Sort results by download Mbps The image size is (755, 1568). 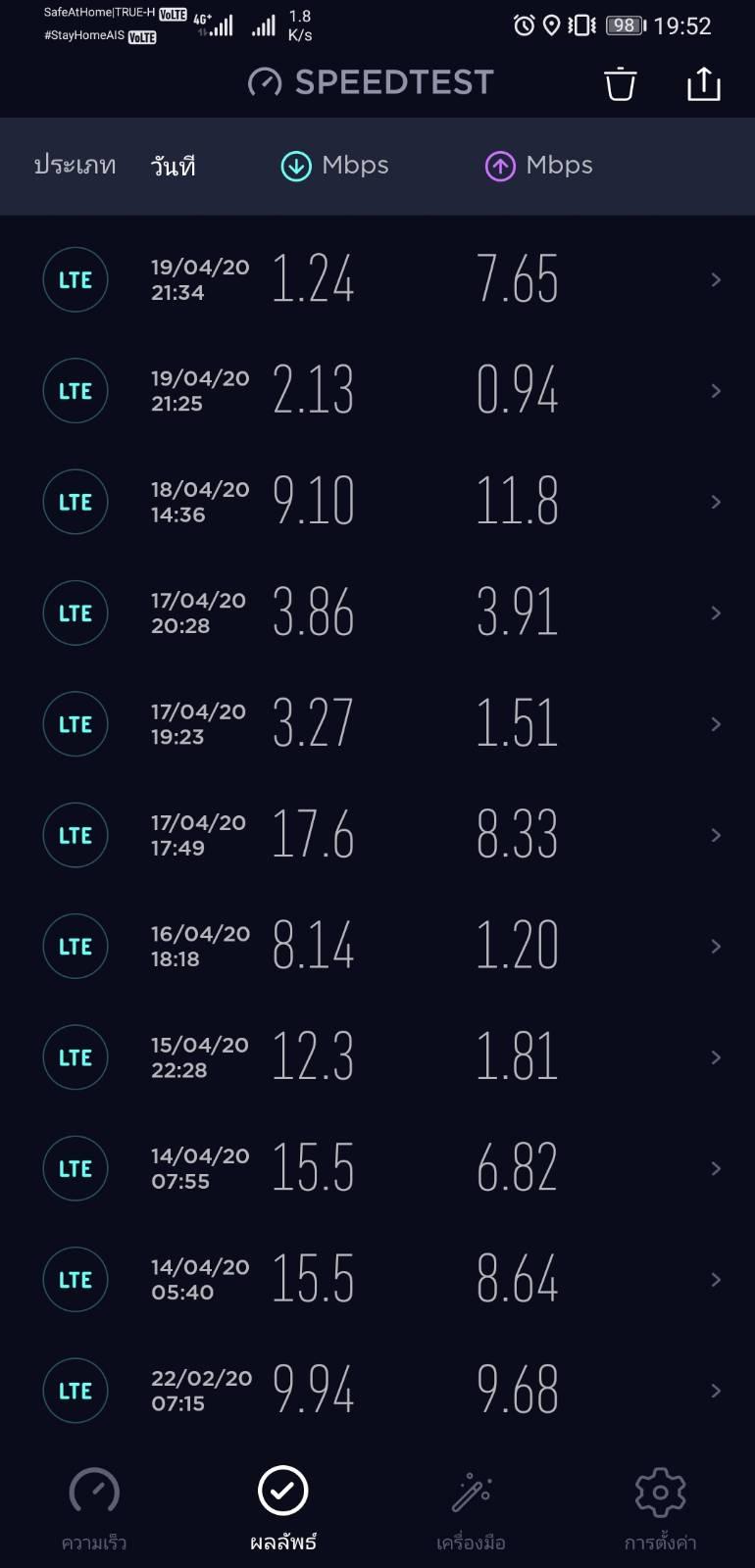point(335,166)
